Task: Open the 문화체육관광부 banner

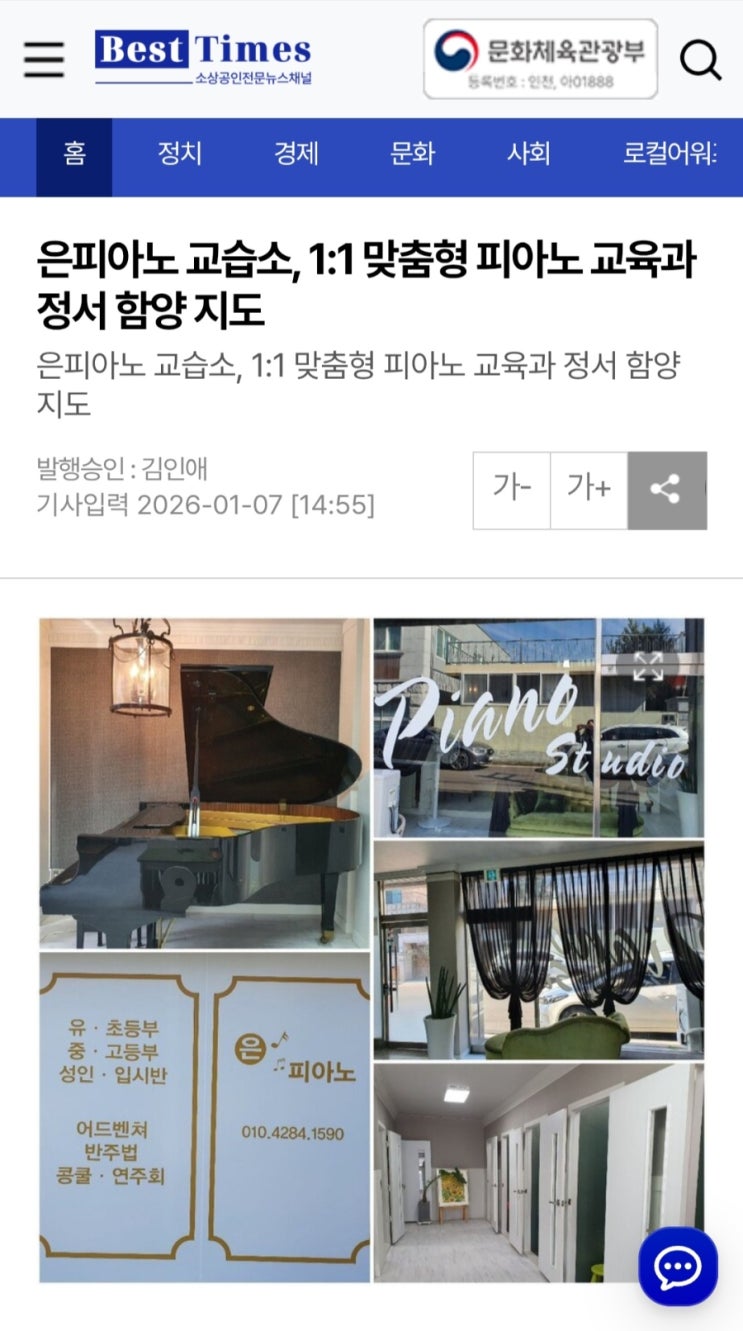Action: (x=540, y=59)
